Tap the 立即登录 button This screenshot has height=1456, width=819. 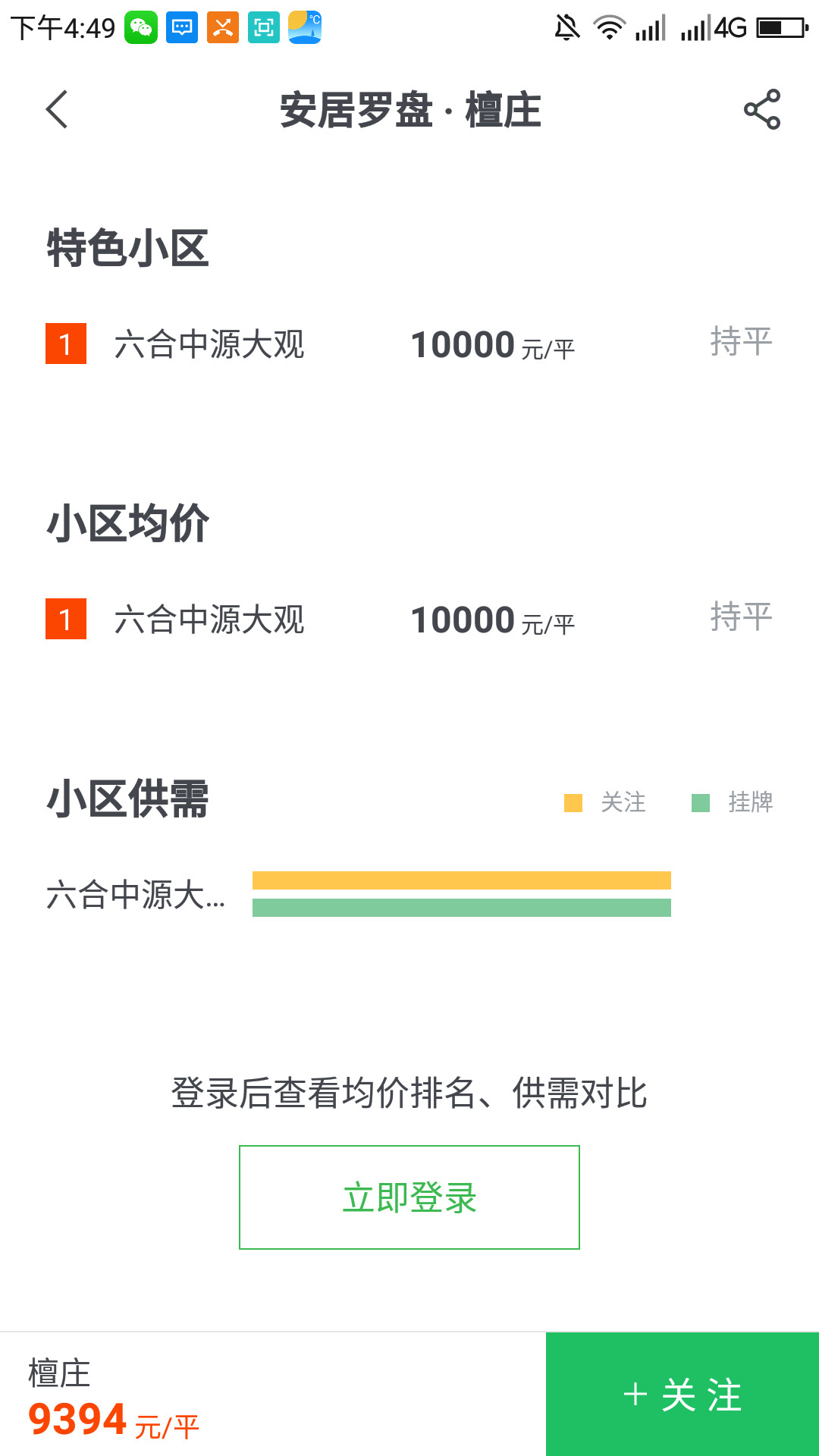coord(409,1197)
